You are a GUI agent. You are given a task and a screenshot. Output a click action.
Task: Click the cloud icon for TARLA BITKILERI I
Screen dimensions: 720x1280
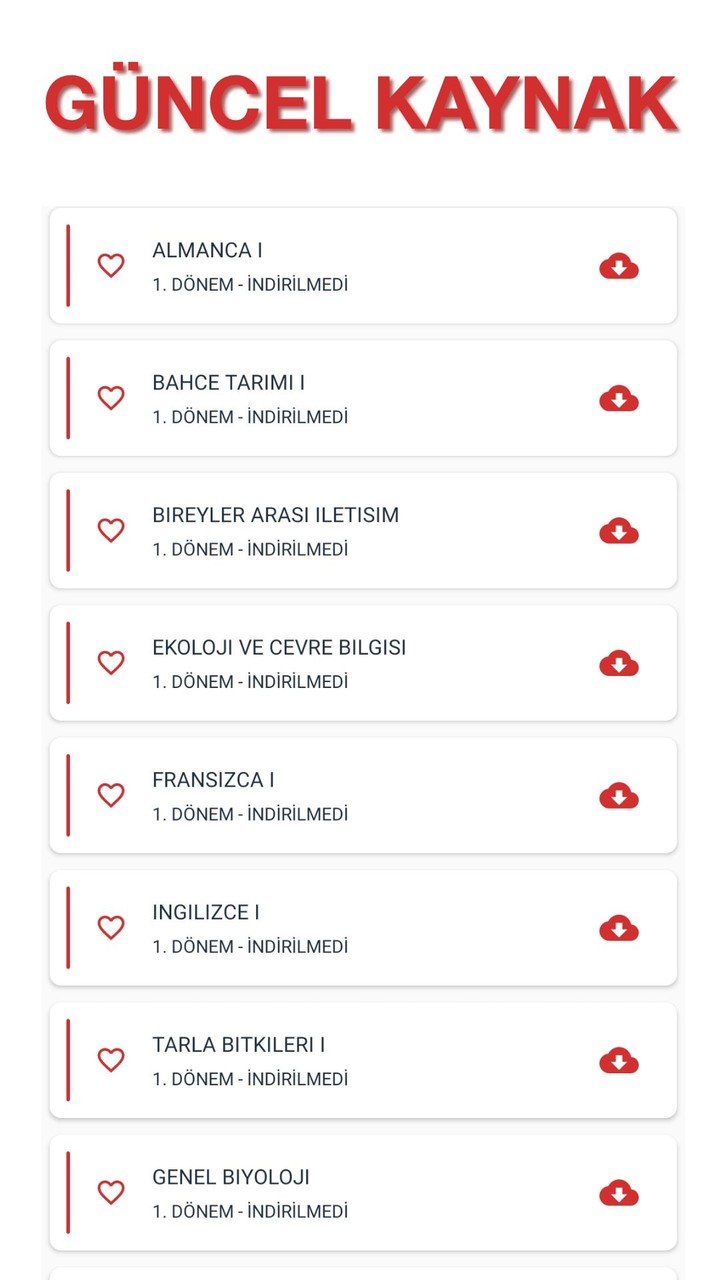click(619, 1060)
